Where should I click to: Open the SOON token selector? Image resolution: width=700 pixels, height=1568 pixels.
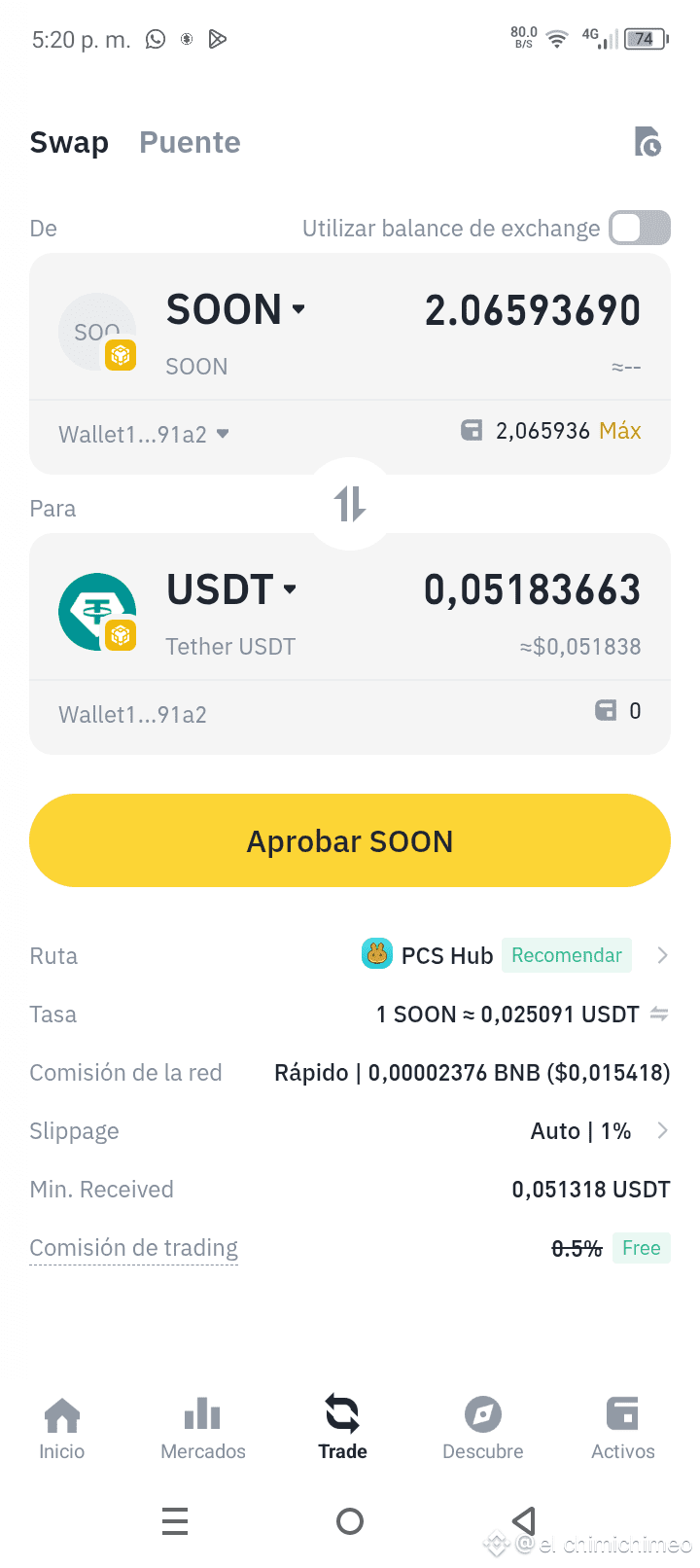(236, 310)
